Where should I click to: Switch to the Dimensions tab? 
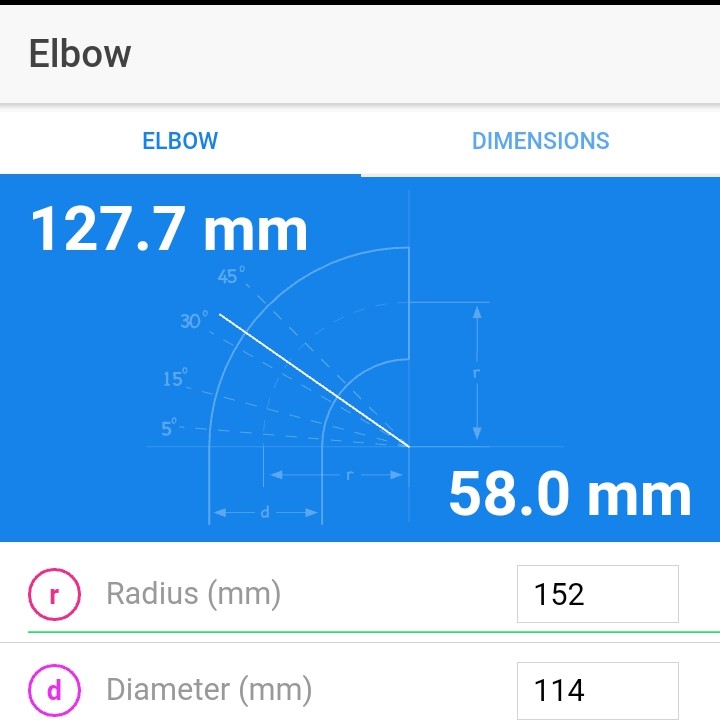[x=540, y=141]
